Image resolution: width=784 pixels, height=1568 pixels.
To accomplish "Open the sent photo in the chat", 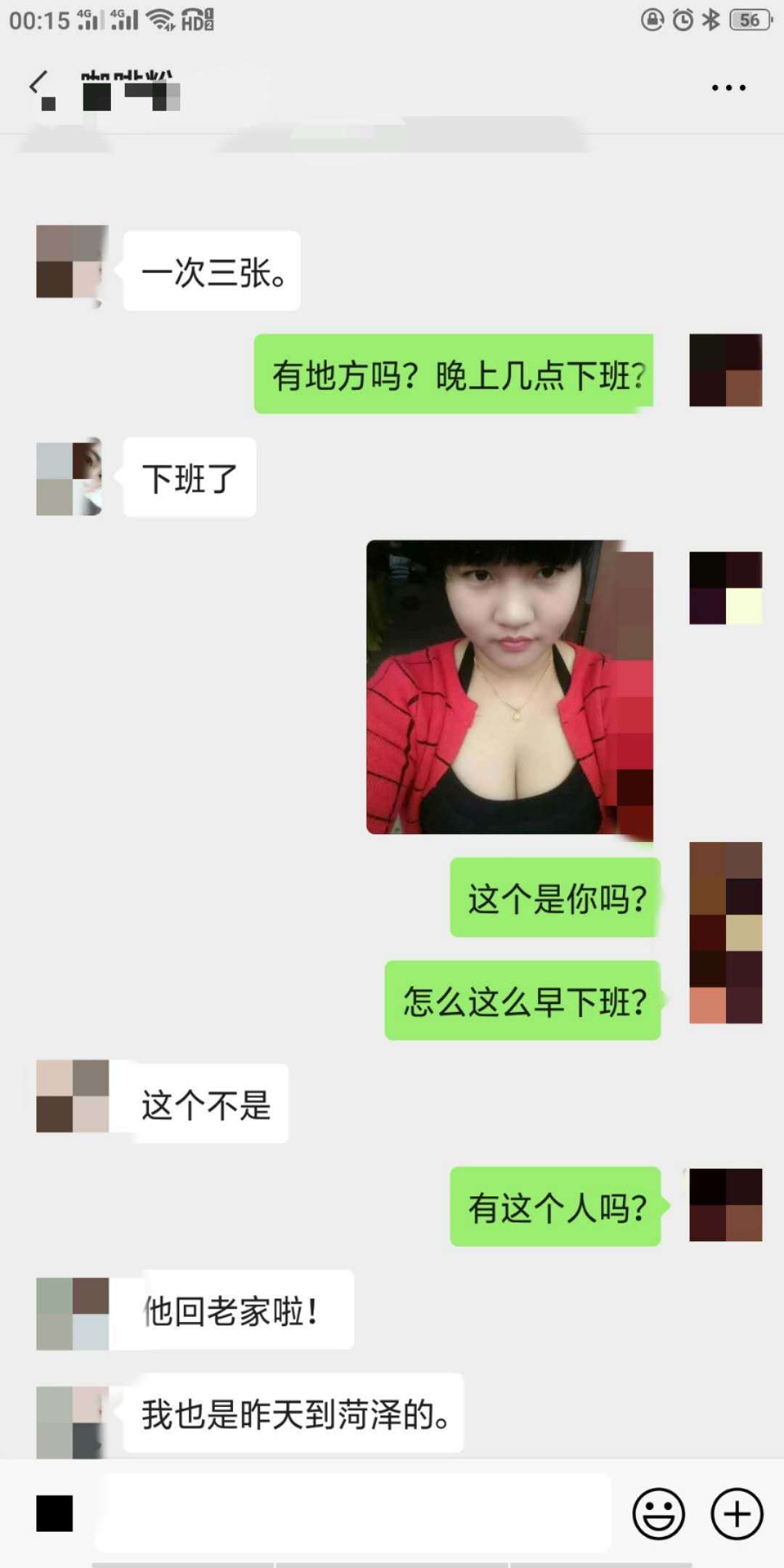I will point(509,687).
